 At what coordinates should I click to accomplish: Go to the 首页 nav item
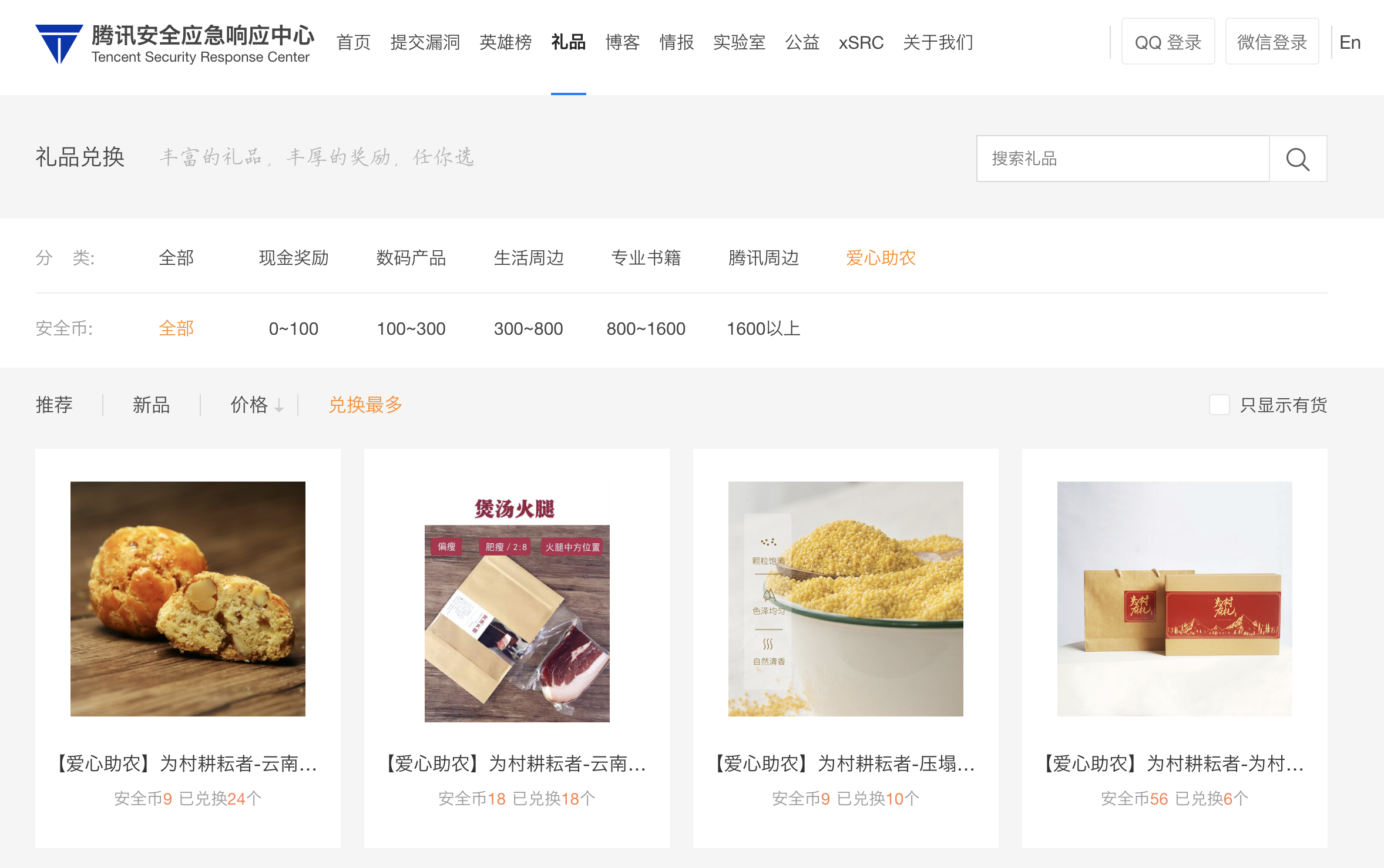tap(354, 42)
